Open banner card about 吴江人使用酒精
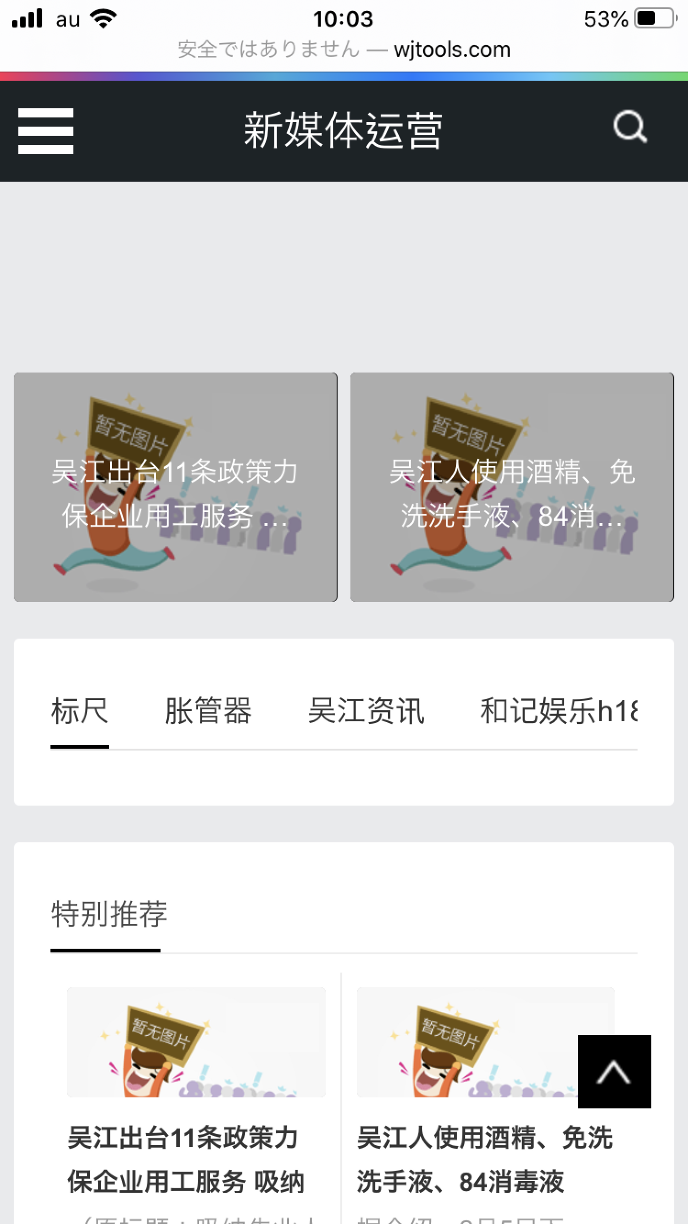688x1224 pixels. [512, 488]
